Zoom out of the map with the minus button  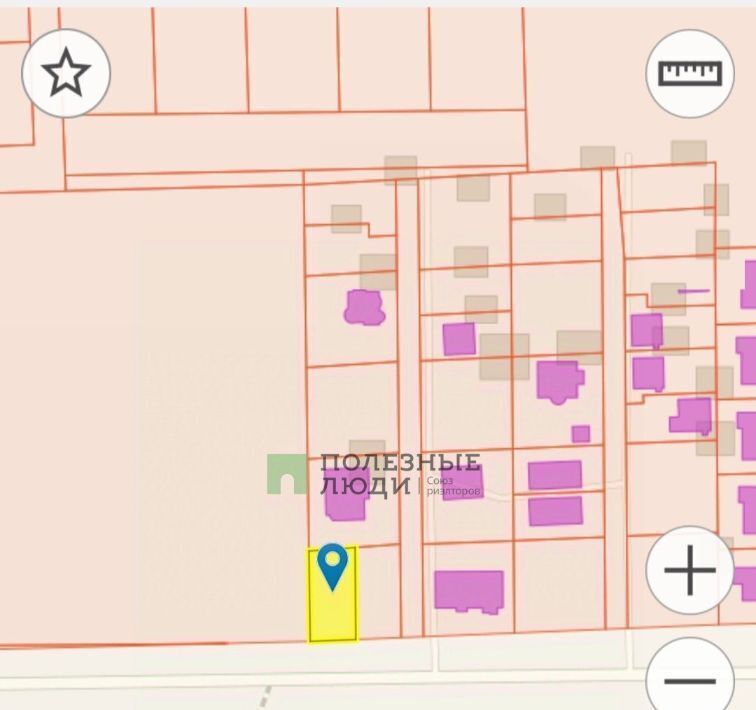point(692,678)
